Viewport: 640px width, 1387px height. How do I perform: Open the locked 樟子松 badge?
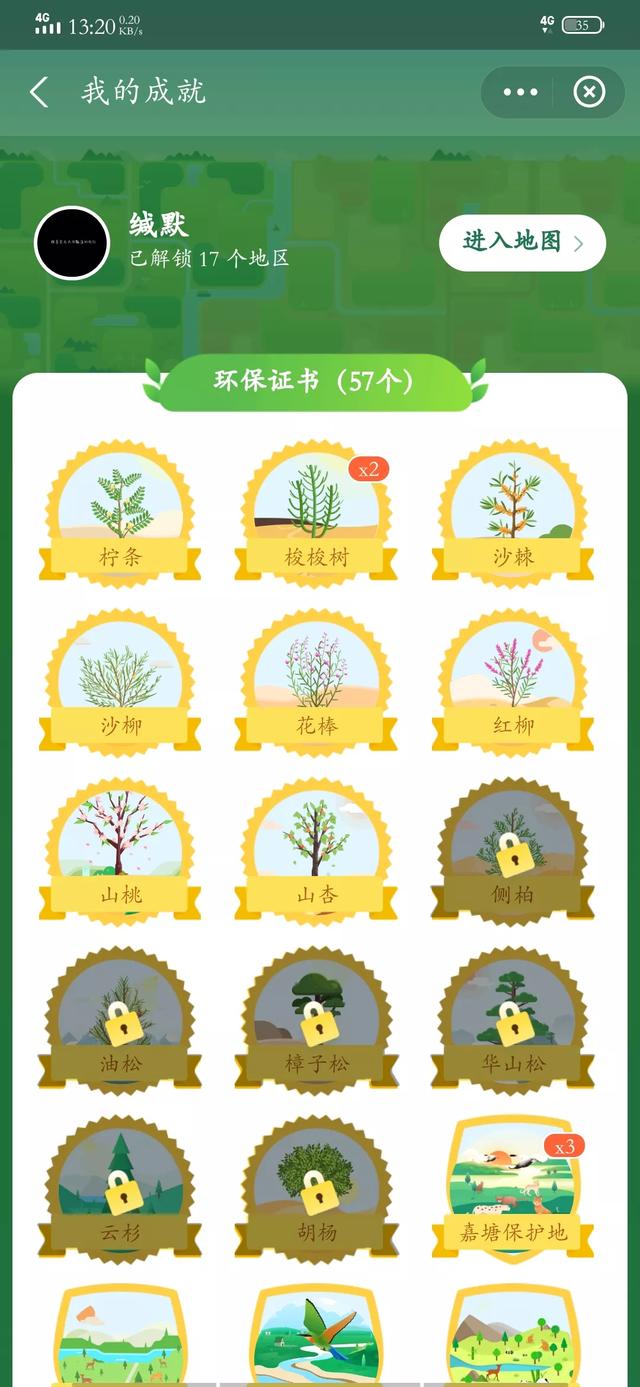click(x=316, y=1019)
